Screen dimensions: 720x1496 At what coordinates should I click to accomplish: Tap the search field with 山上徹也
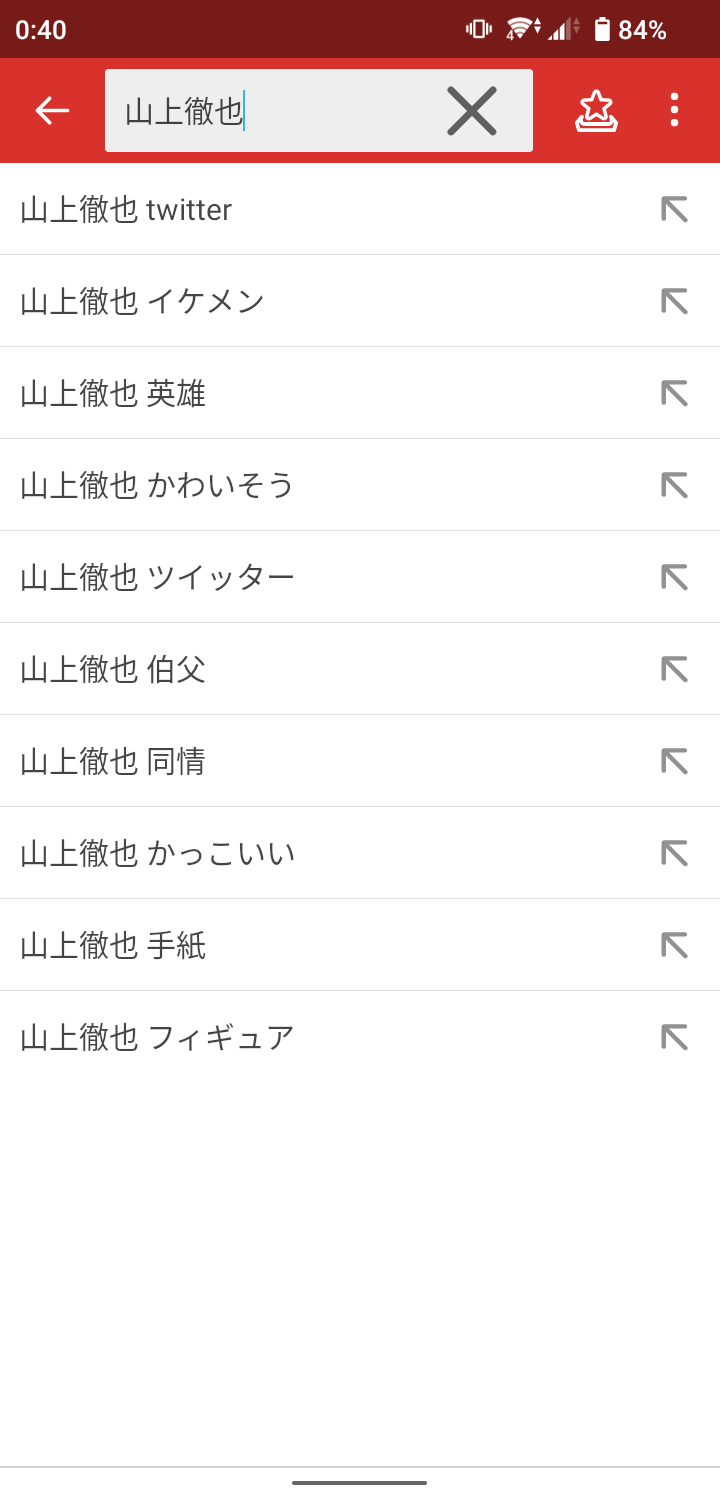click(319, 110)
